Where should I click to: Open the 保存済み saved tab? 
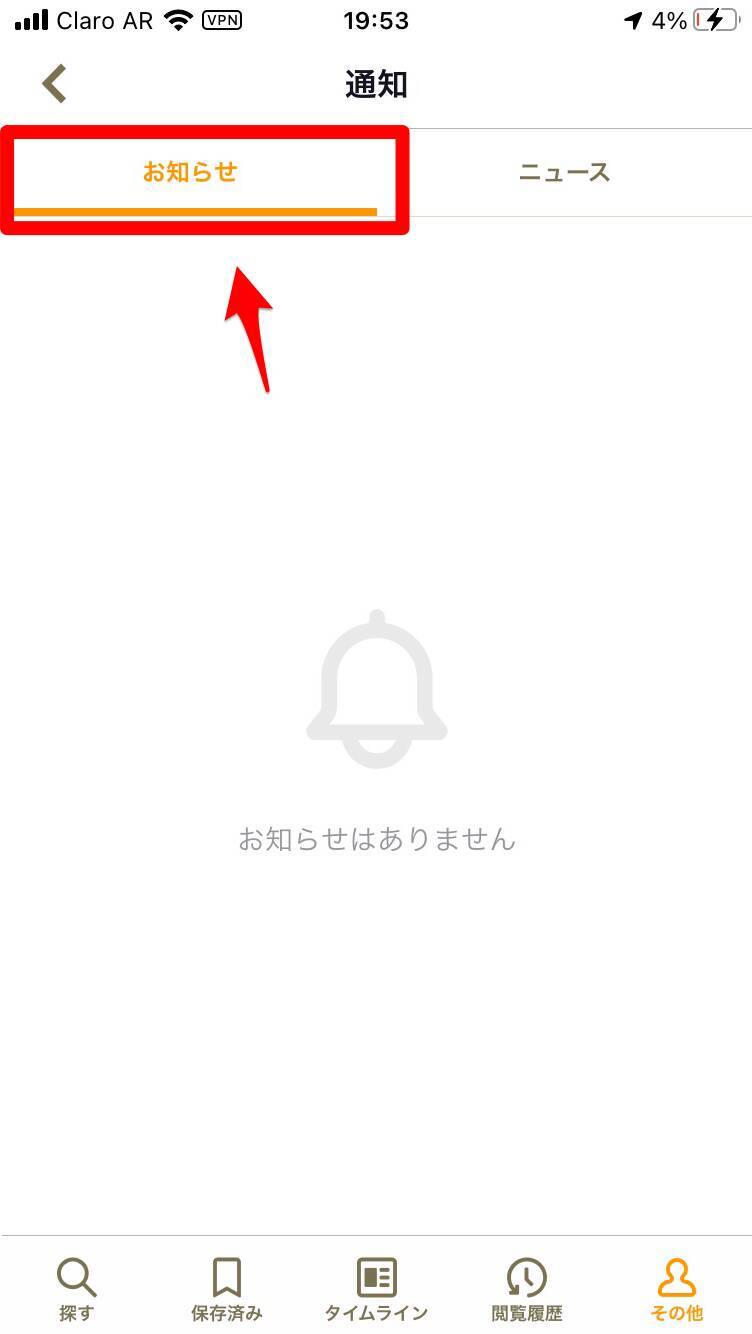(227, 1289)
